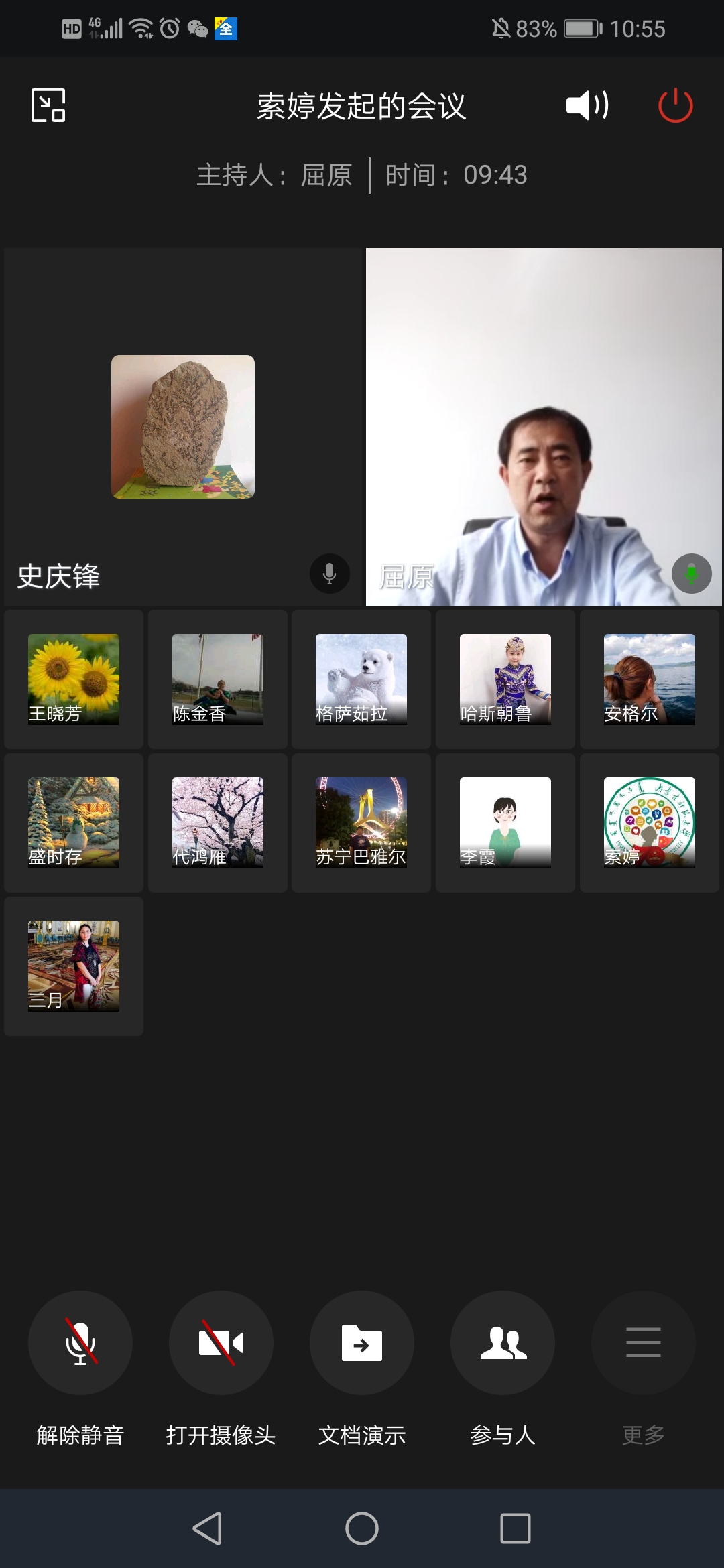
Task: Select participant tile 哈斯朝鲁
Action: (x=505, y=679)
